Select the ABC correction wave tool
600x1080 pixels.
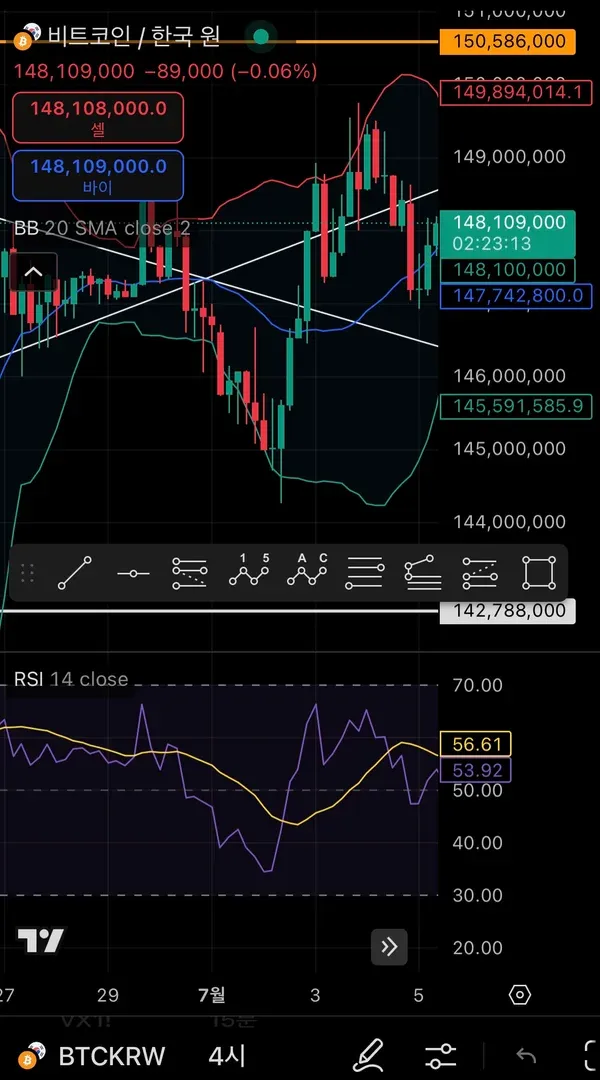pyautogui.click(x=307, y=573)
